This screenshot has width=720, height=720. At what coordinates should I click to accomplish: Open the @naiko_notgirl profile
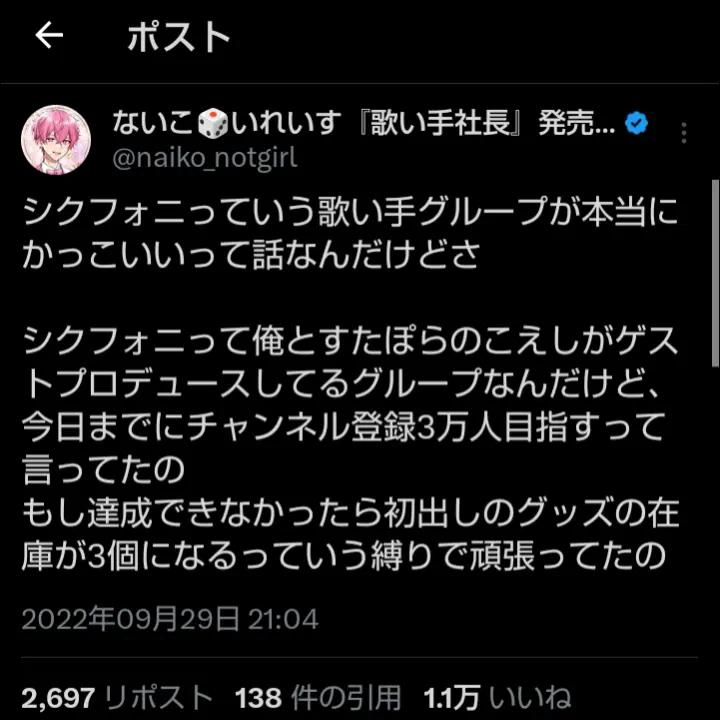click(205, 159)
